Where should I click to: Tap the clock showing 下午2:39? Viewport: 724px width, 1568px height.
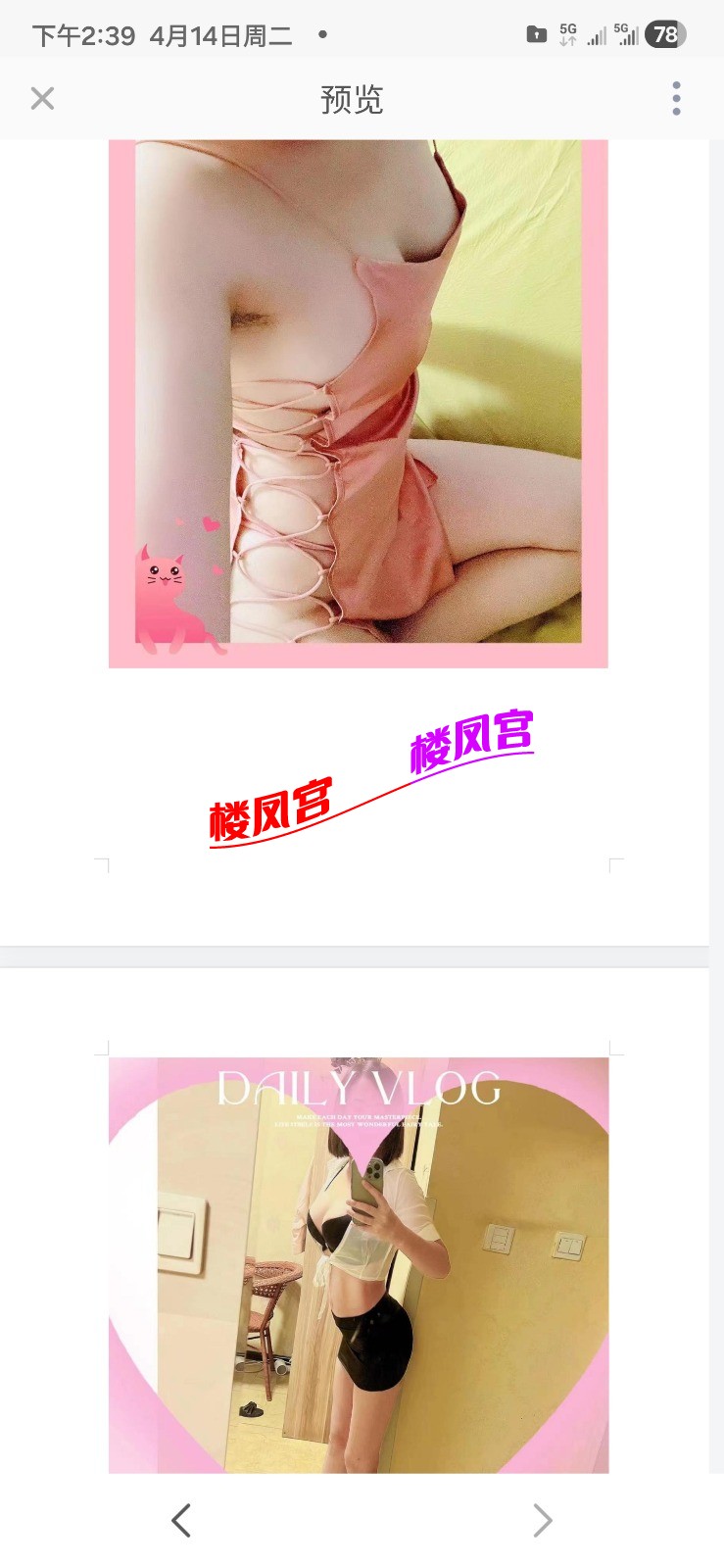[83, 34]
